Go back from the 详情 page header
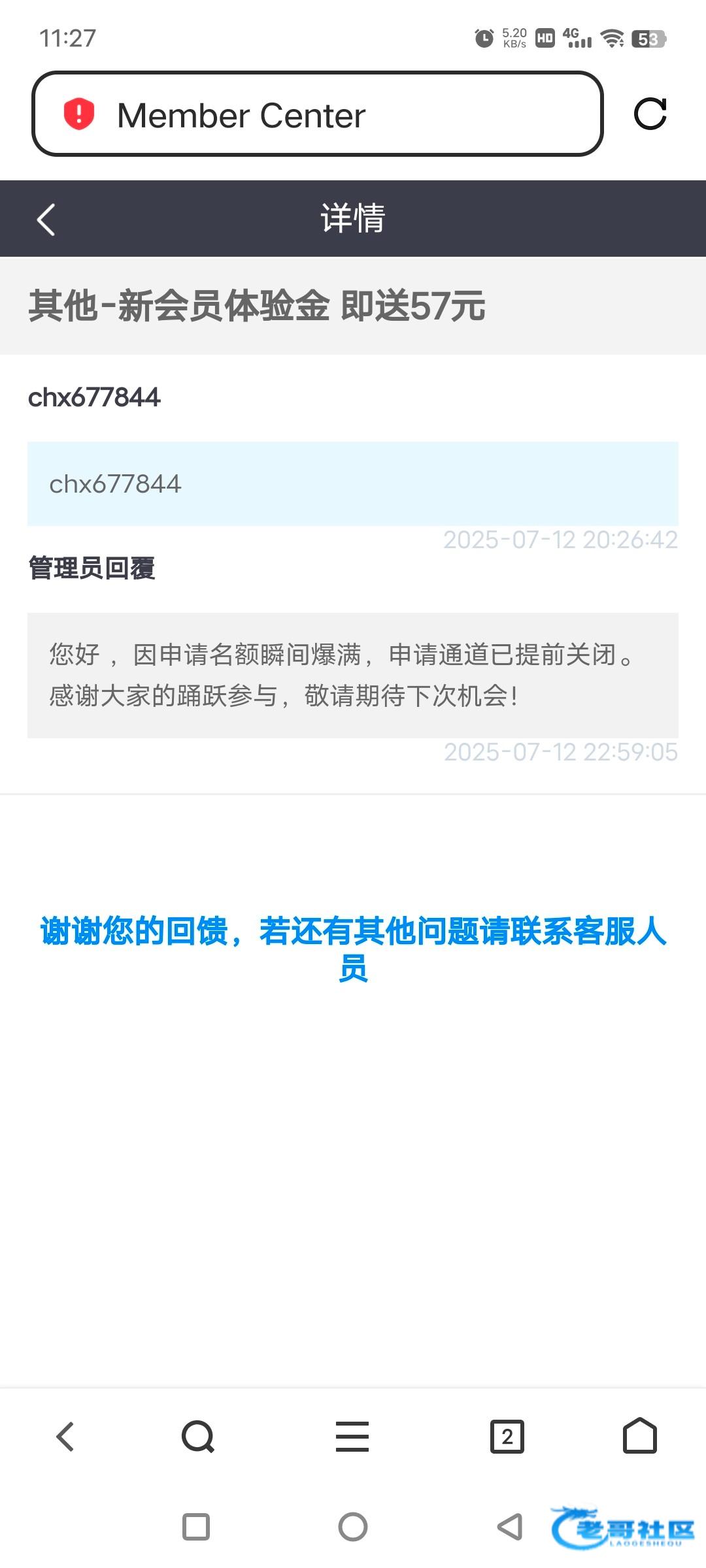 click(46, 220)
